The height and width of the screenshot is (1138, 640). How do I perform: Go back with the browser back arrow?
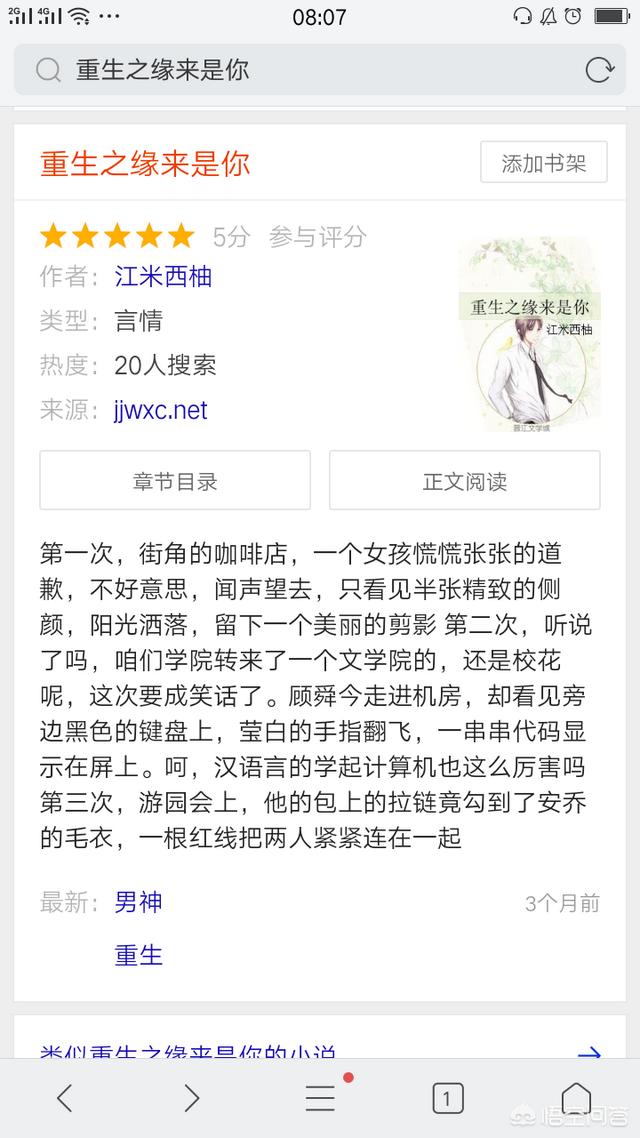point(64,1098)
